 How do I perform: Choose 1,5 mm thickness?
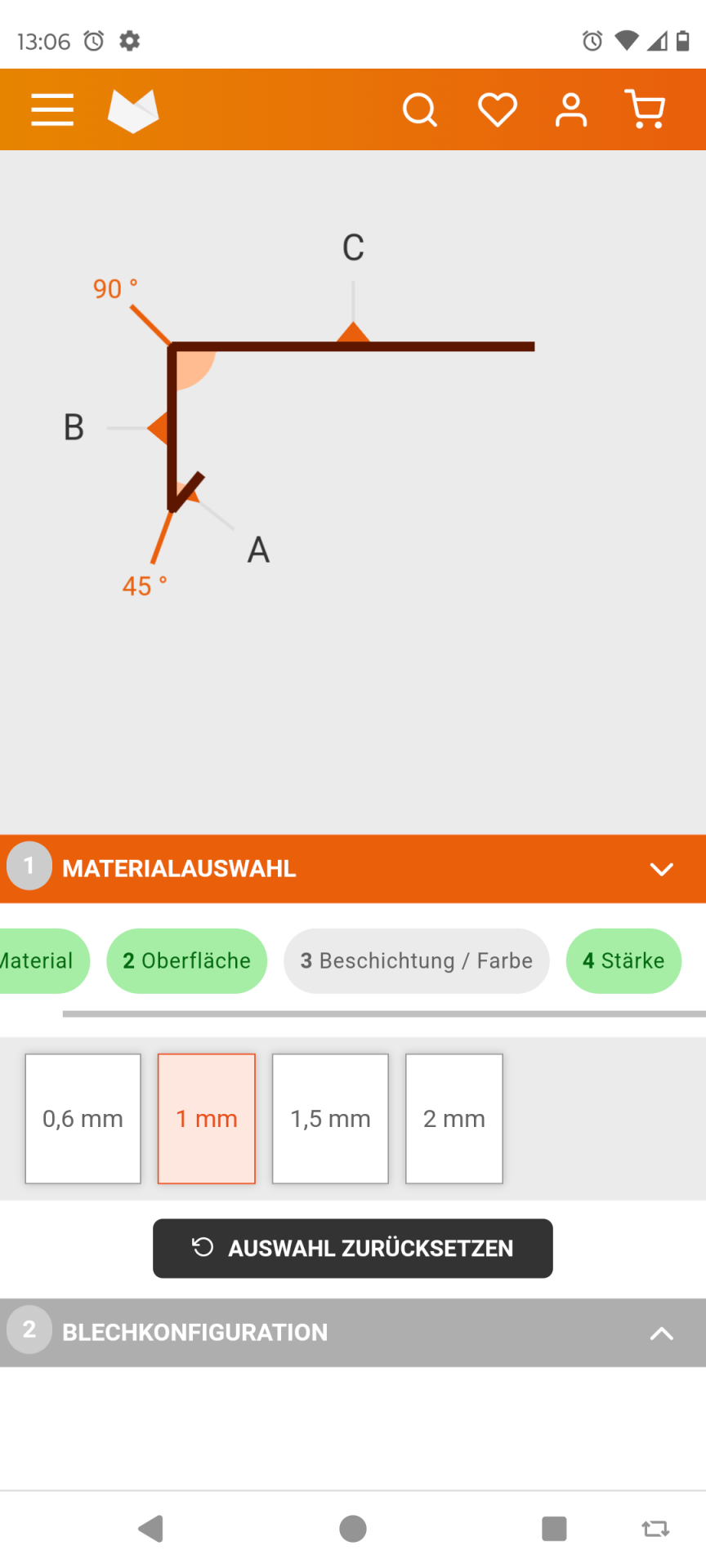pyautogui.click(x=330, y=1119)
